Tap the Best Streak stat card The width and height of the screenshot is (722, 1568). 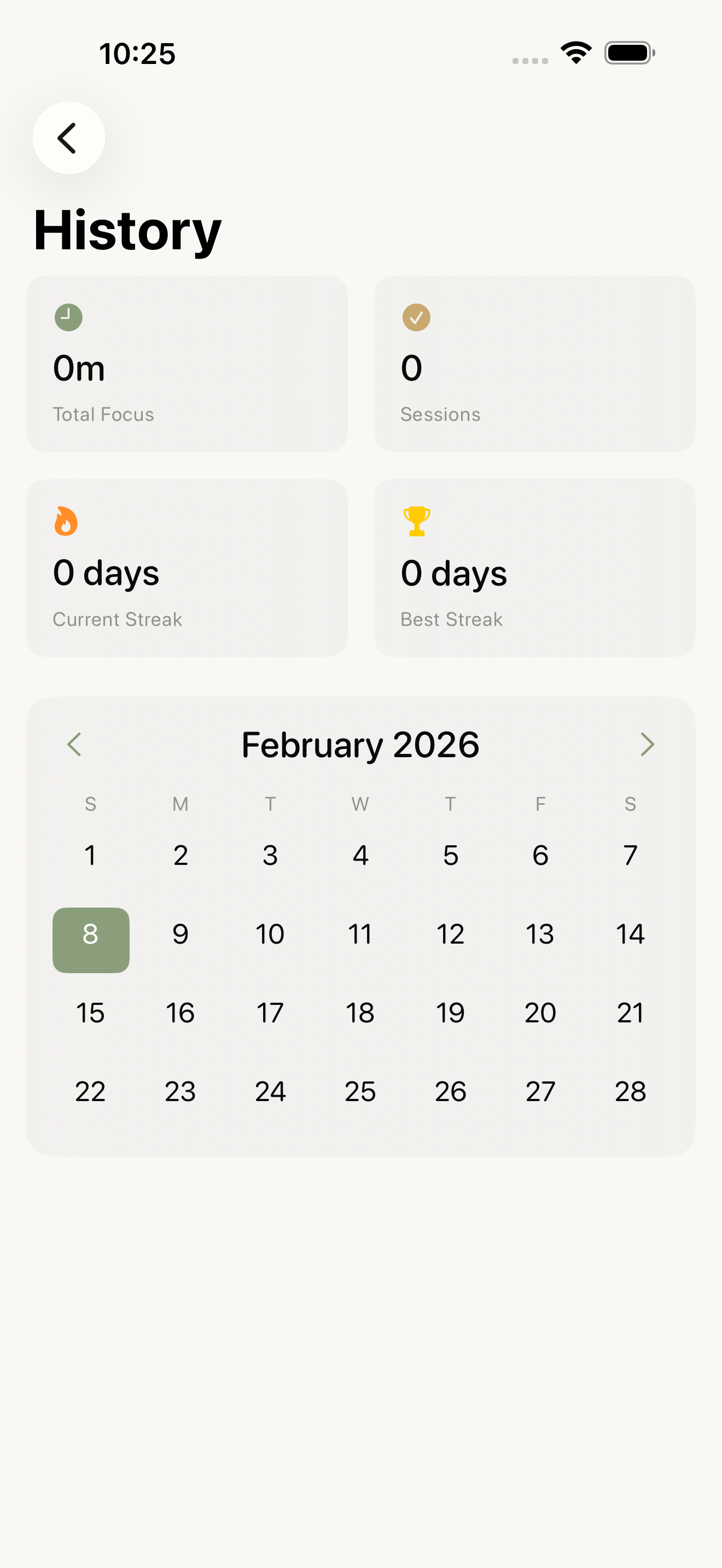535,569
